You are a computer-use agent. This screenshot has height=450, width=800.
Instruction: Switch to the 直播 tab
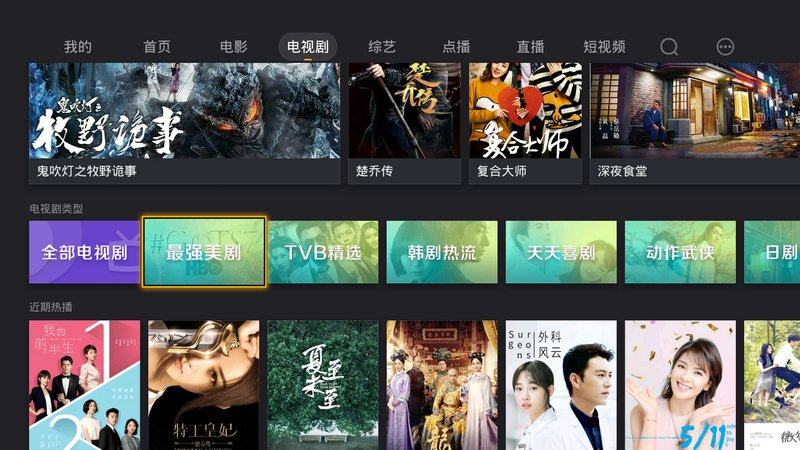tap(530, 47)
